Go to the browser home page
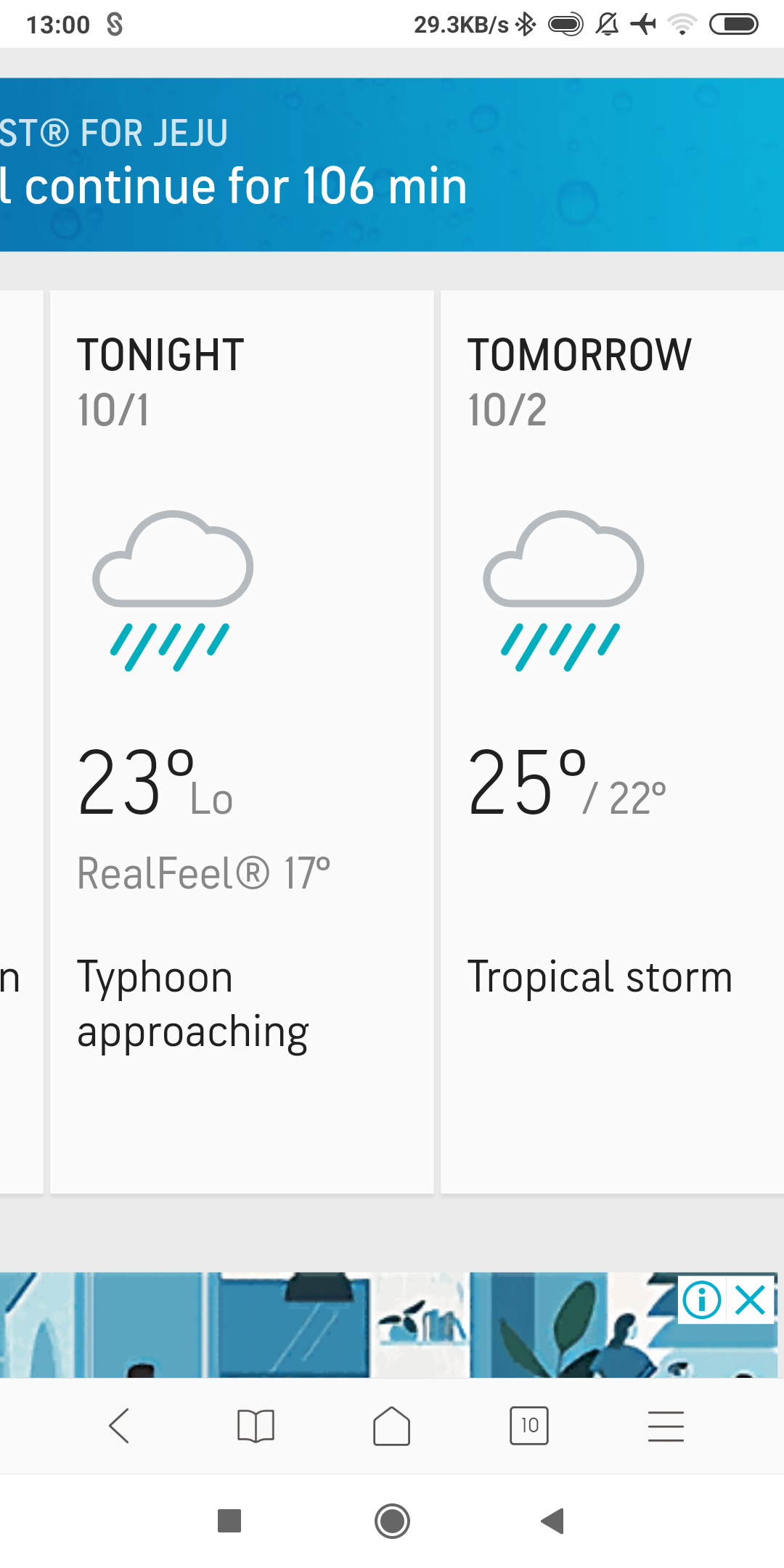This screenshot has height=1568, width=784. click(392, 1426)
